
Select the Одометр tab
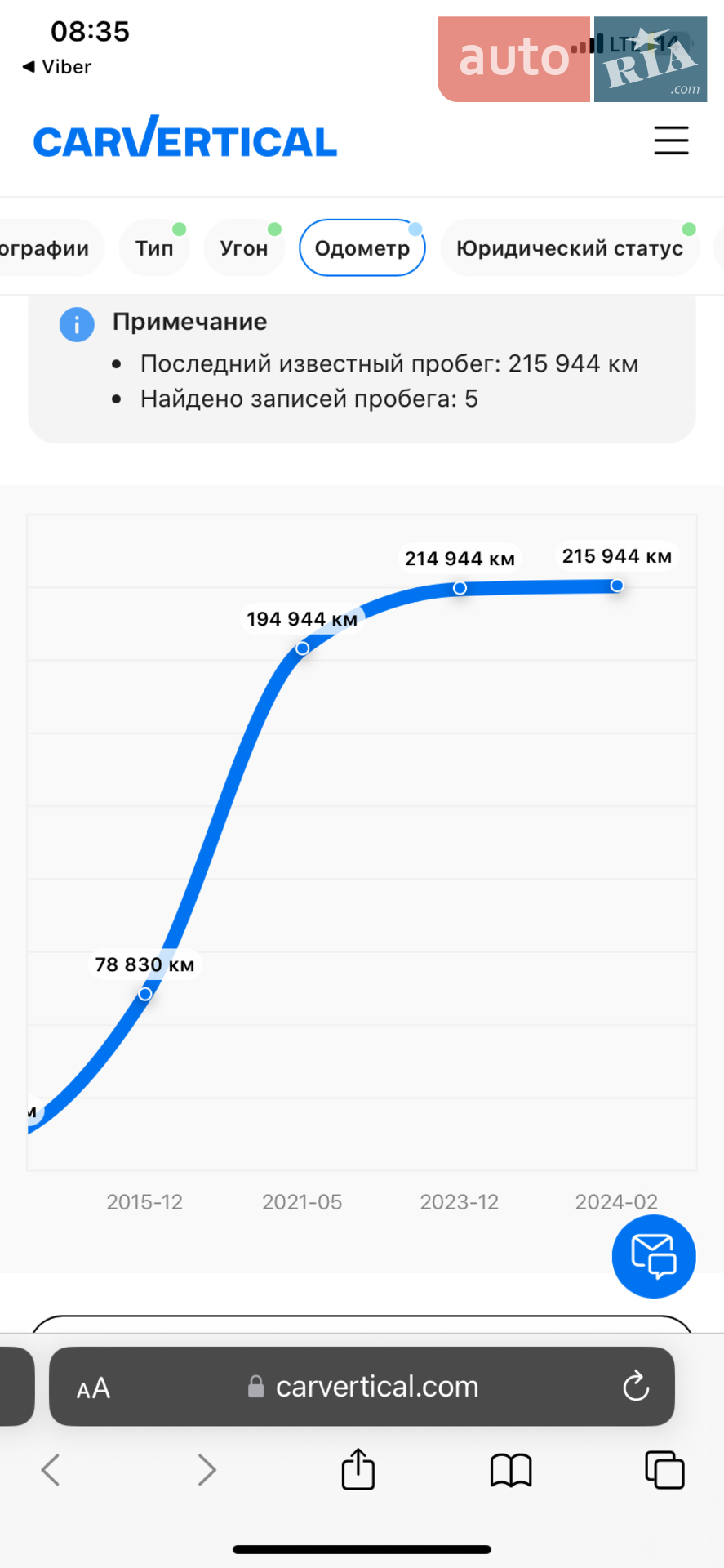[x=362, y=247]
